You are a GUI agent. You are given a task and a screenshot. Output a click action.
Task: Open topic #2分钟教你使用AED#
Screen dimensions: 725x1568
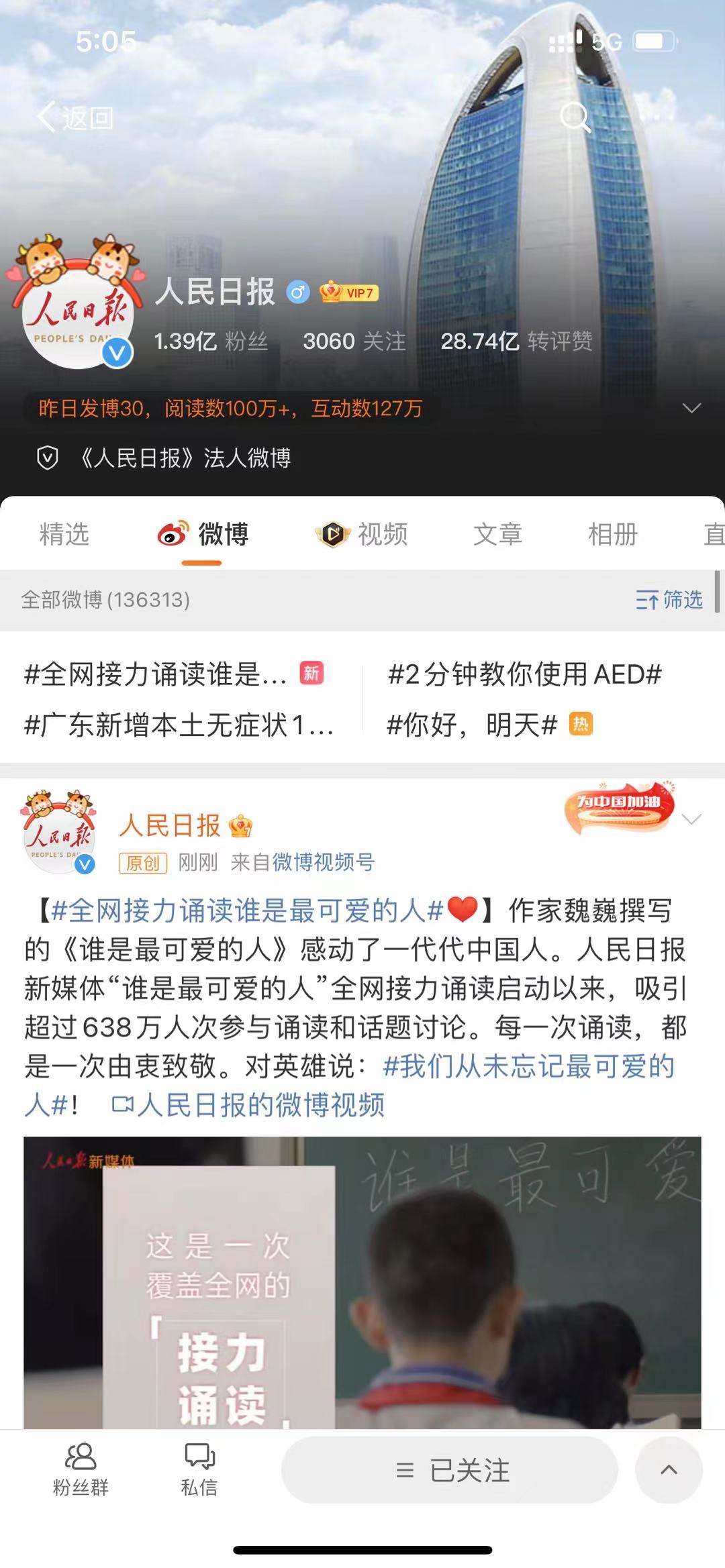point(525,674)
